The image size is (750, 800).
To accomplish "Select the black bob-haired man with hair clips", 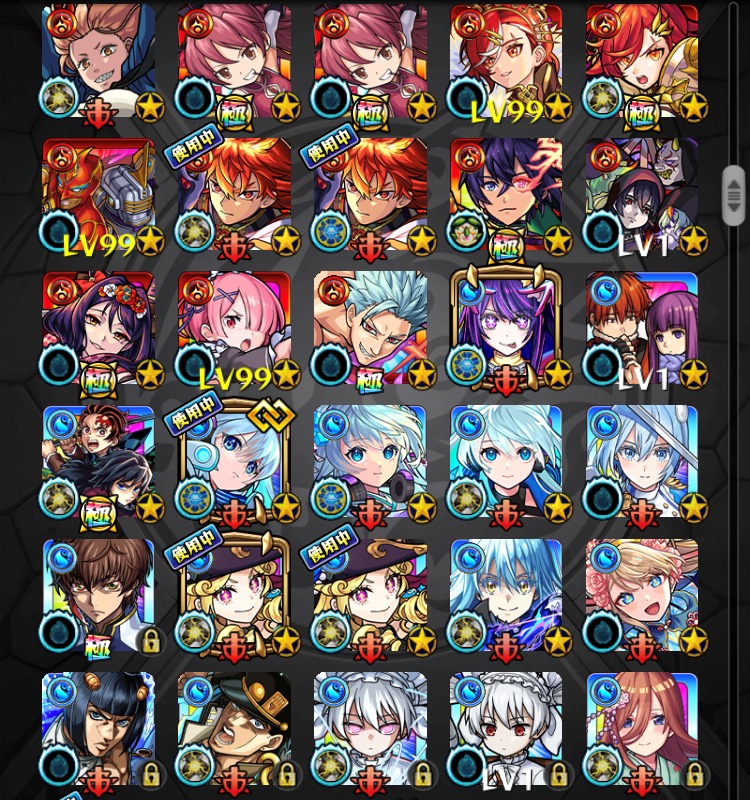I will click(x=99, y=728).
